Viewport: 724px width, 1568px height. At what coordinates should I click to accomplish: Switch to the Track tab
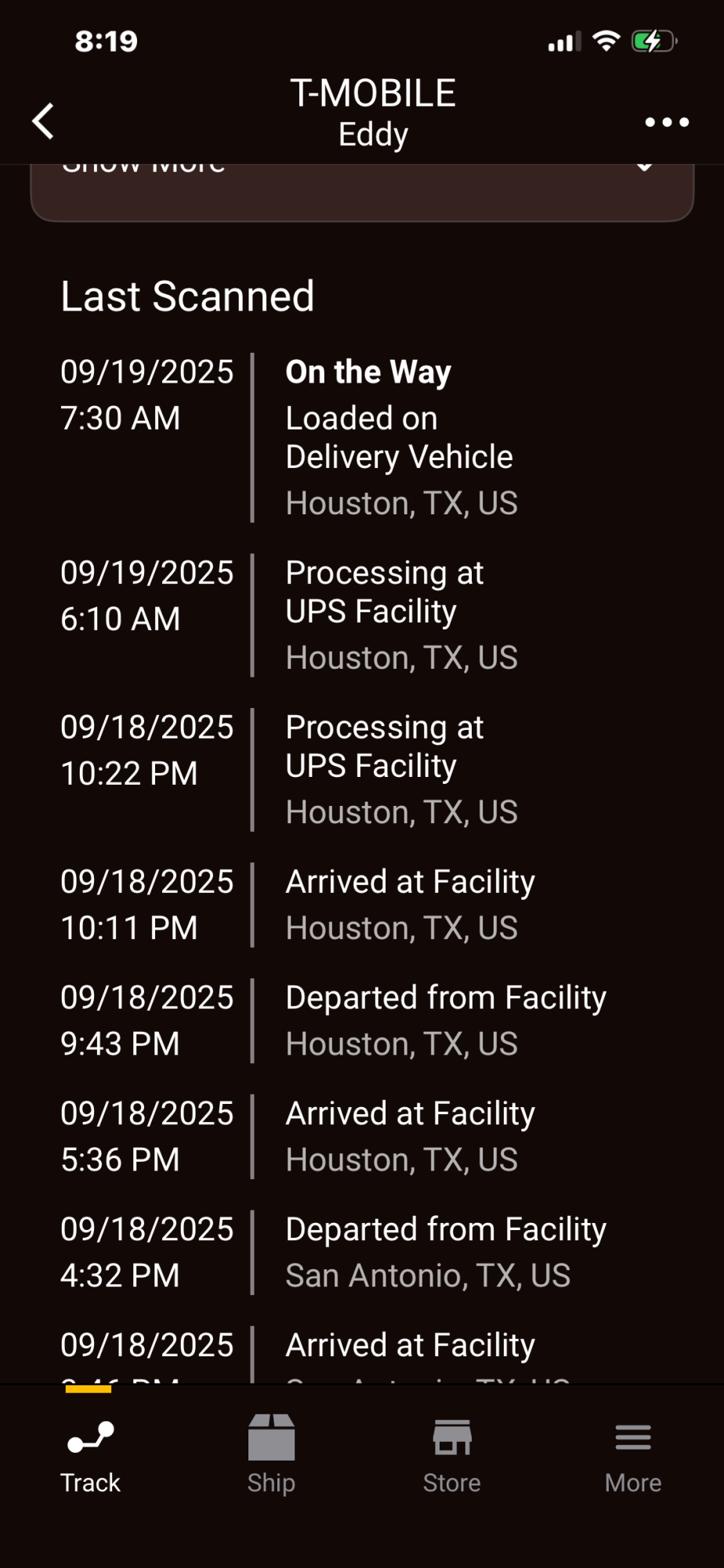pyautogui.click(x=91, y=1455)
